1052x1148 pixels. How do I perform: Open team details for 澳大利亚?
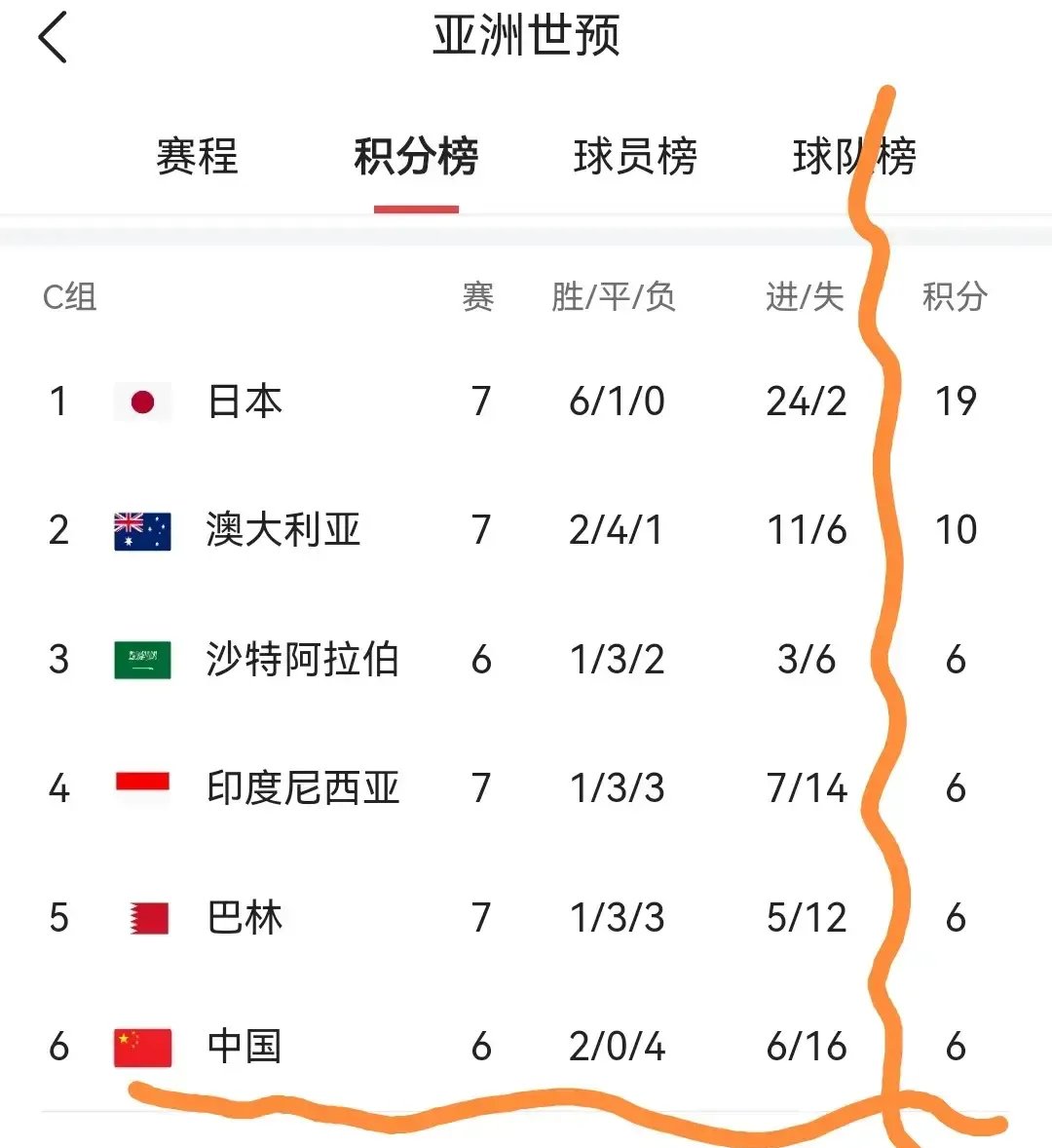click(283, 530)
